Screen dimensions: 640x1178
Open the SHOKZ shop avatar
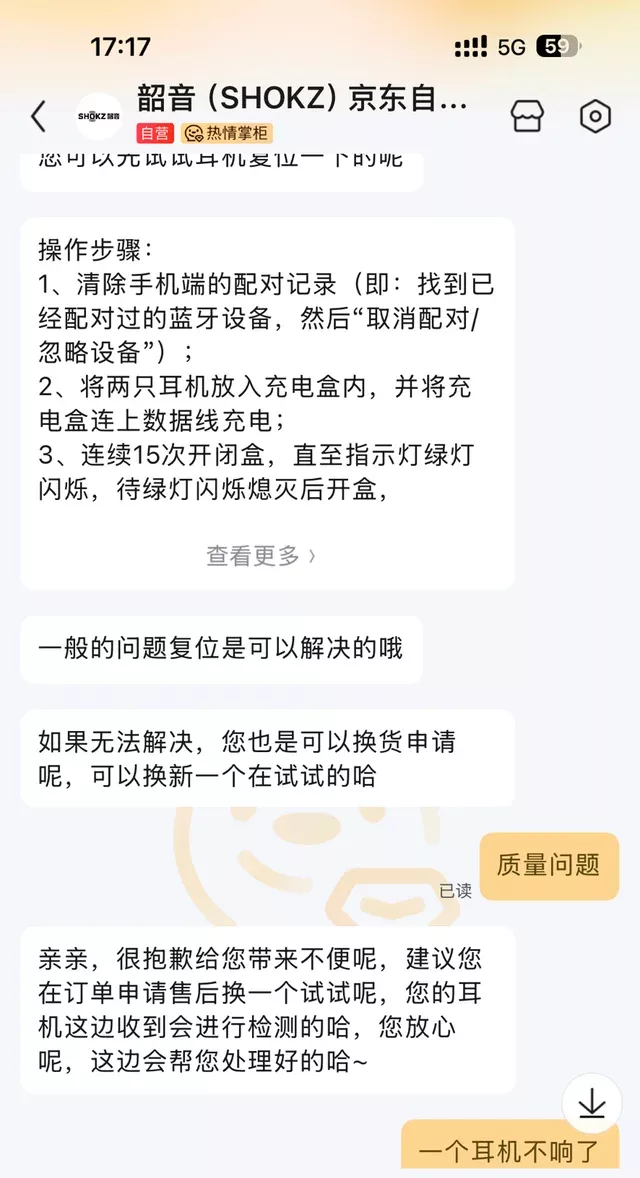[x=99, y=116]
